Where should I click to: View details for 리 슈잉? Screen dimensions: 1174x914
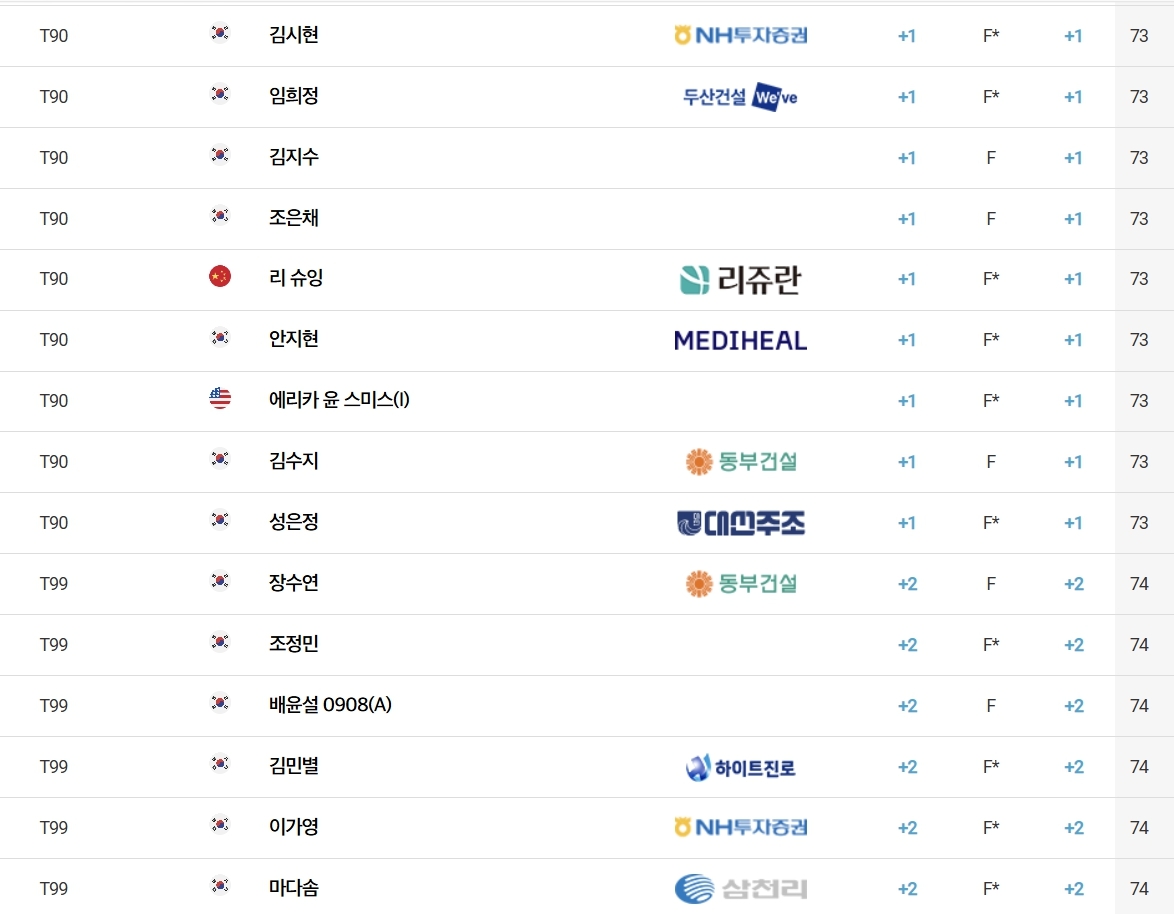tap(587, 280)
